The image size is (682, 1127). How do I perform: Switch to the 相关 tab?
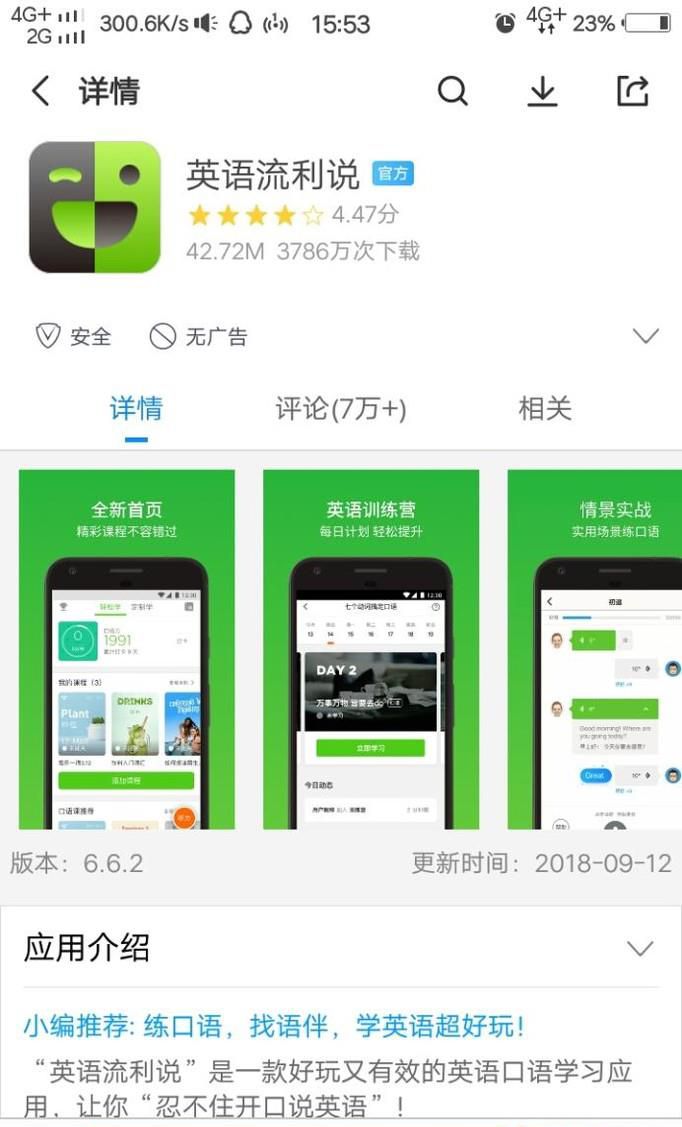click(x=545, y=409)
